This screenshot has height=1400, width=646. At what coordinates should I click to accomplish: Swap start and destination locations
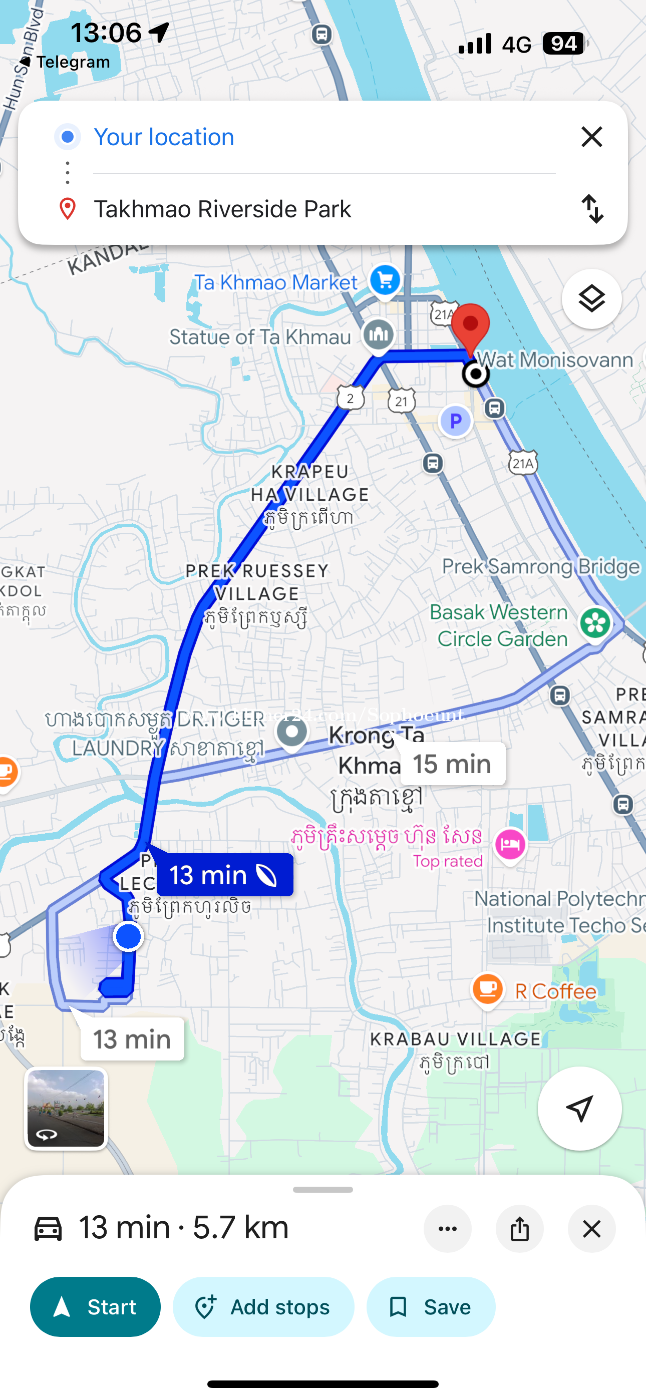point(592,209)
